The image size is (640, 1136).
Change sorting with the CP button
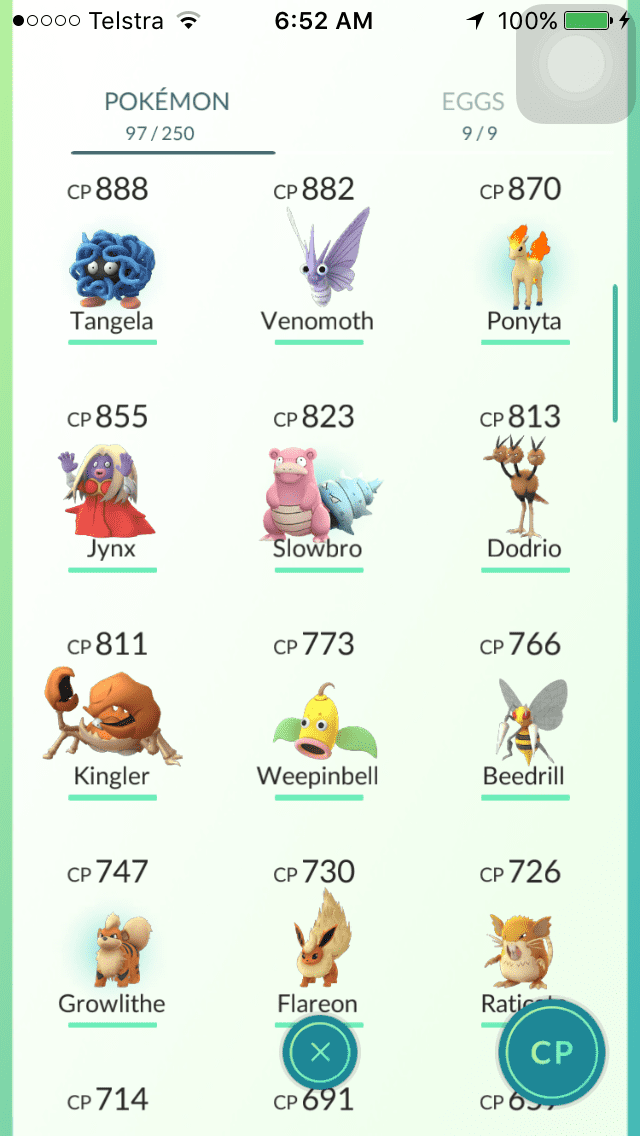551,1052
